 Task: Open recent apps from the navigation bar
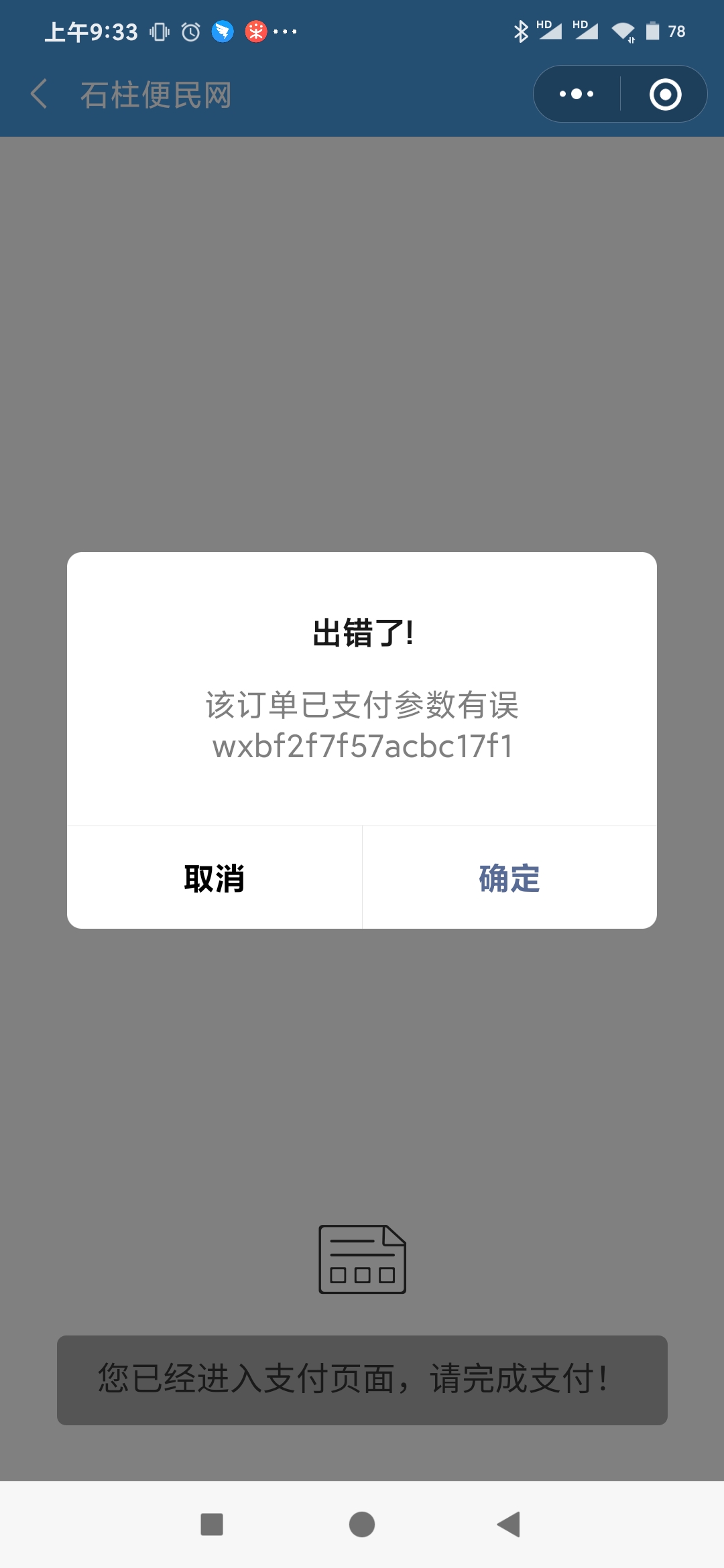point(212,1524)
